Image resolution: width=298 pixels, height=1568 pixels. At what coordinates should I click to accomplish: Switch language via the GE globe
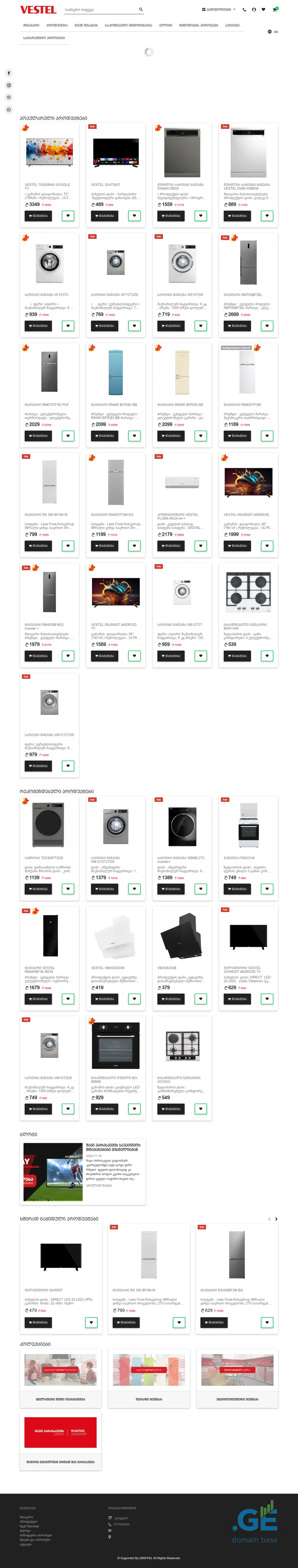pos(272,32)
